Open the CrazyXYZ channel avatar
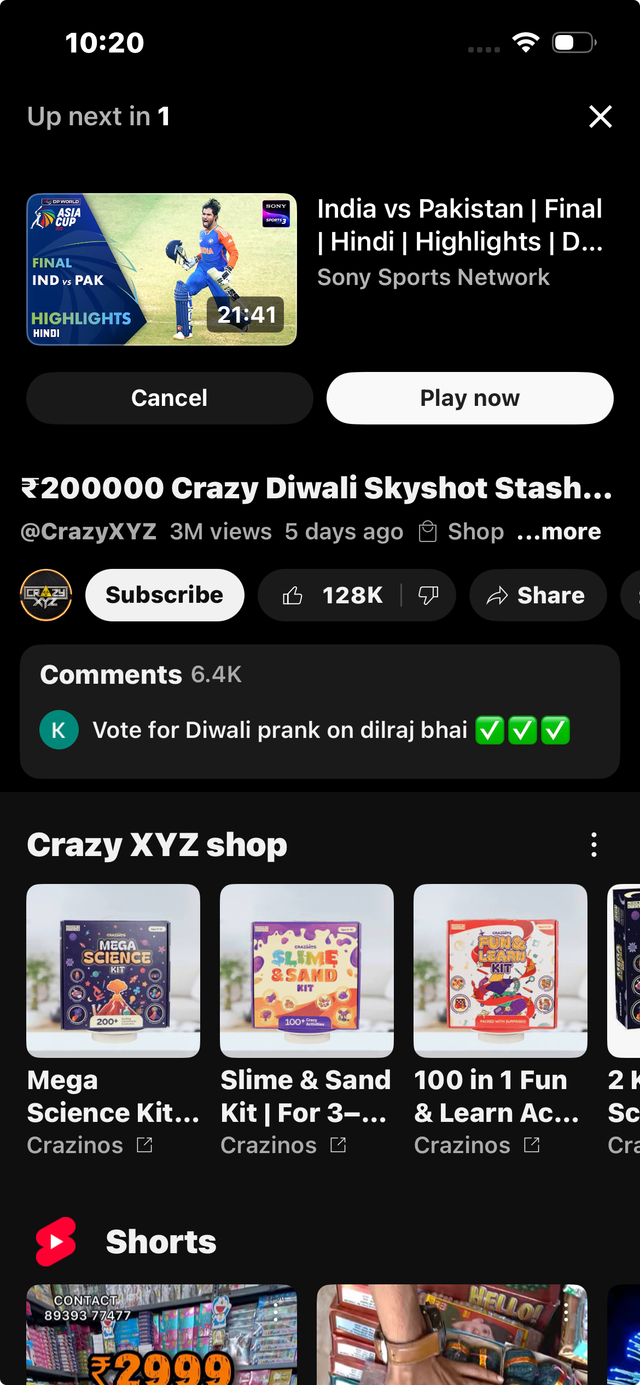640x1385 pixels. pos(46,595)
